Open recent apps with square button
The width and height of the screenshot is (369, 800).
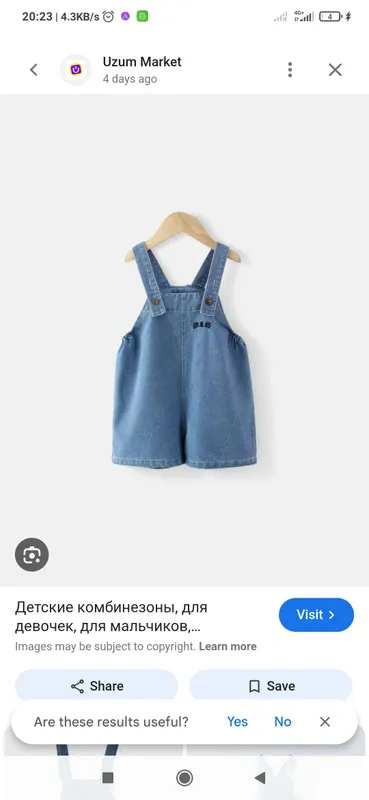[108, 778]
